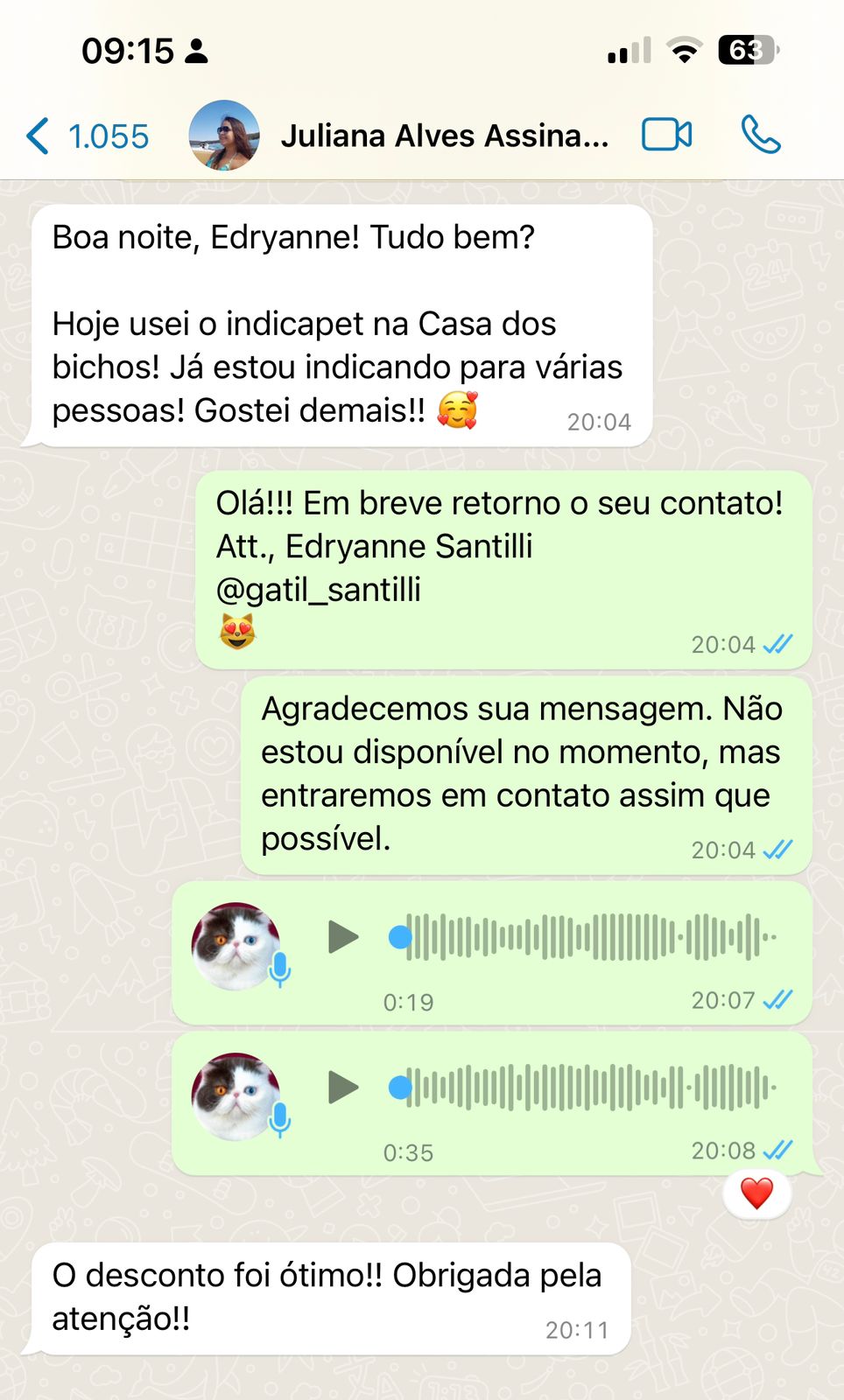Start a video call with Juliana
This screenshot has width=844, height=1400.
[x=666, y=135]
